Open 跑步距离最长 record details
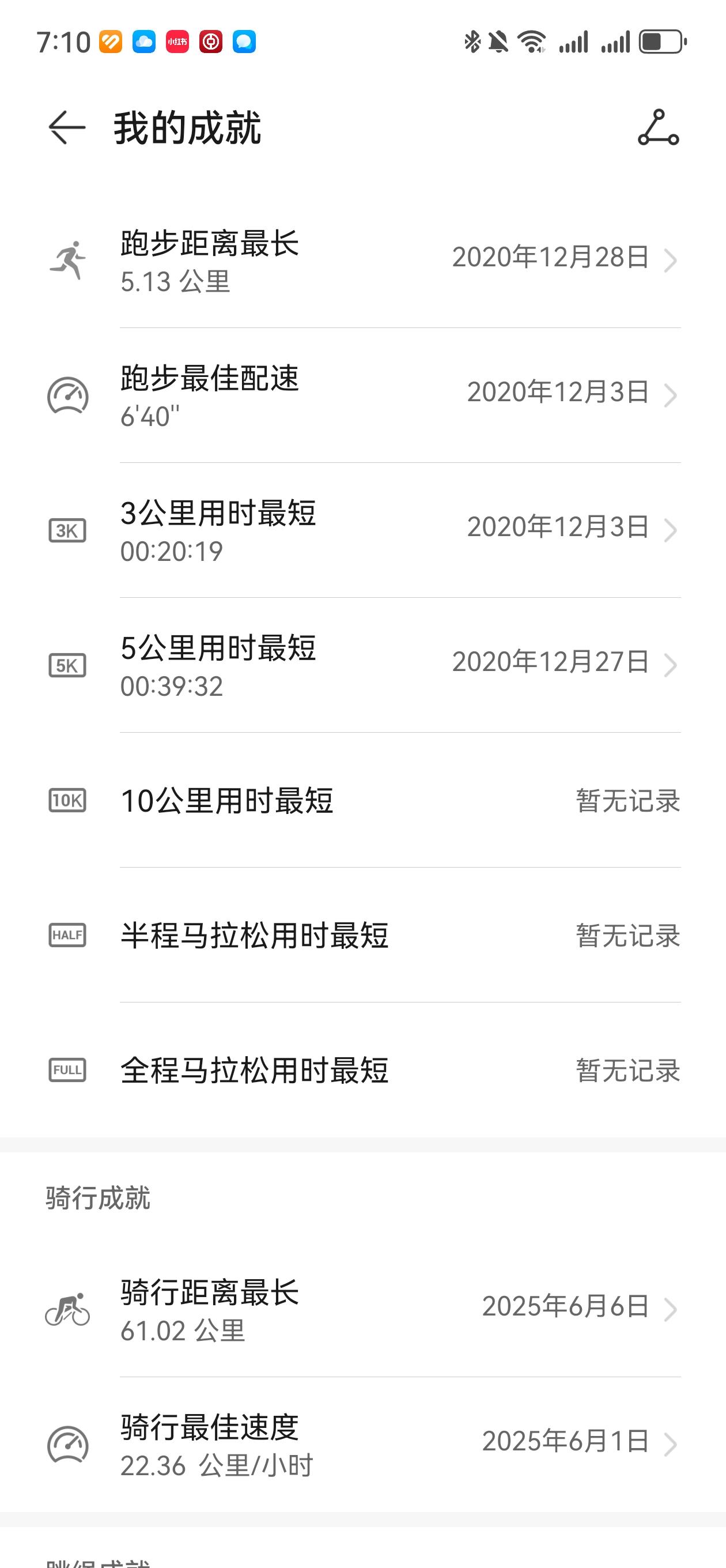Image resolution: width=726 pixels, height=1568 pixels. (362, 261)
